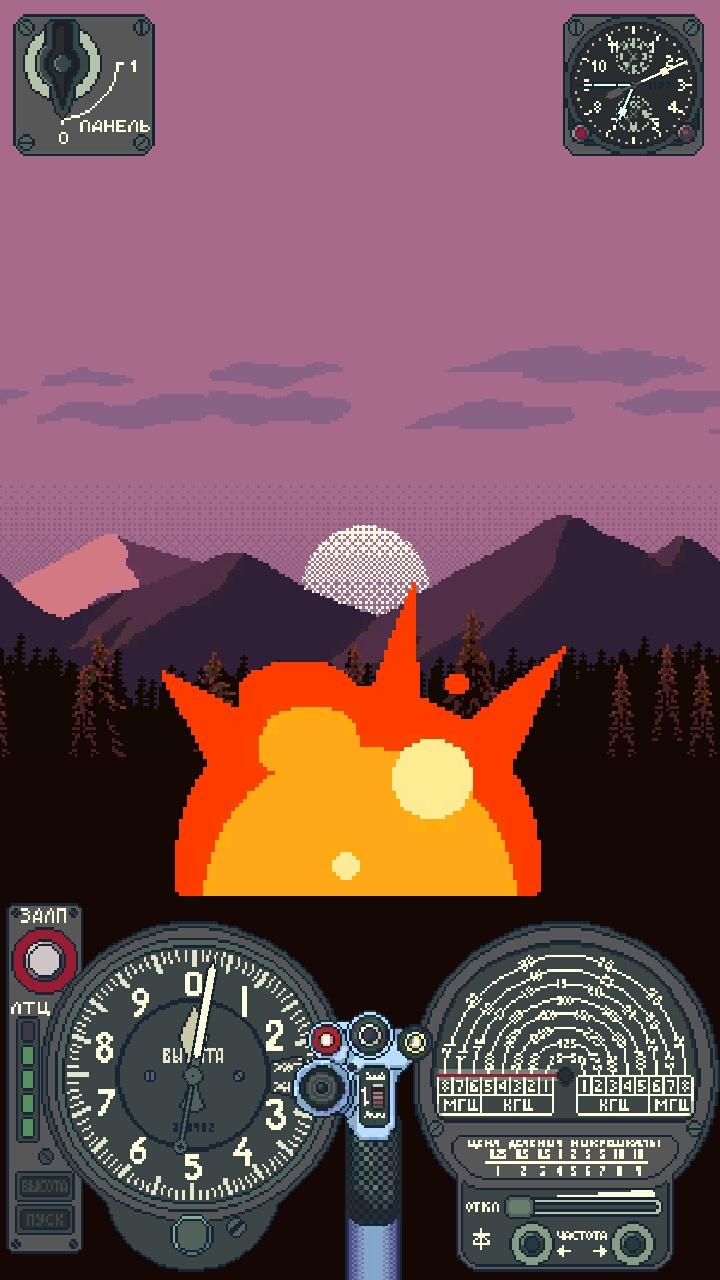Tap the cockpit clock instrument
This screenshot has height=1280, width=720.
(x=633, y=85)
